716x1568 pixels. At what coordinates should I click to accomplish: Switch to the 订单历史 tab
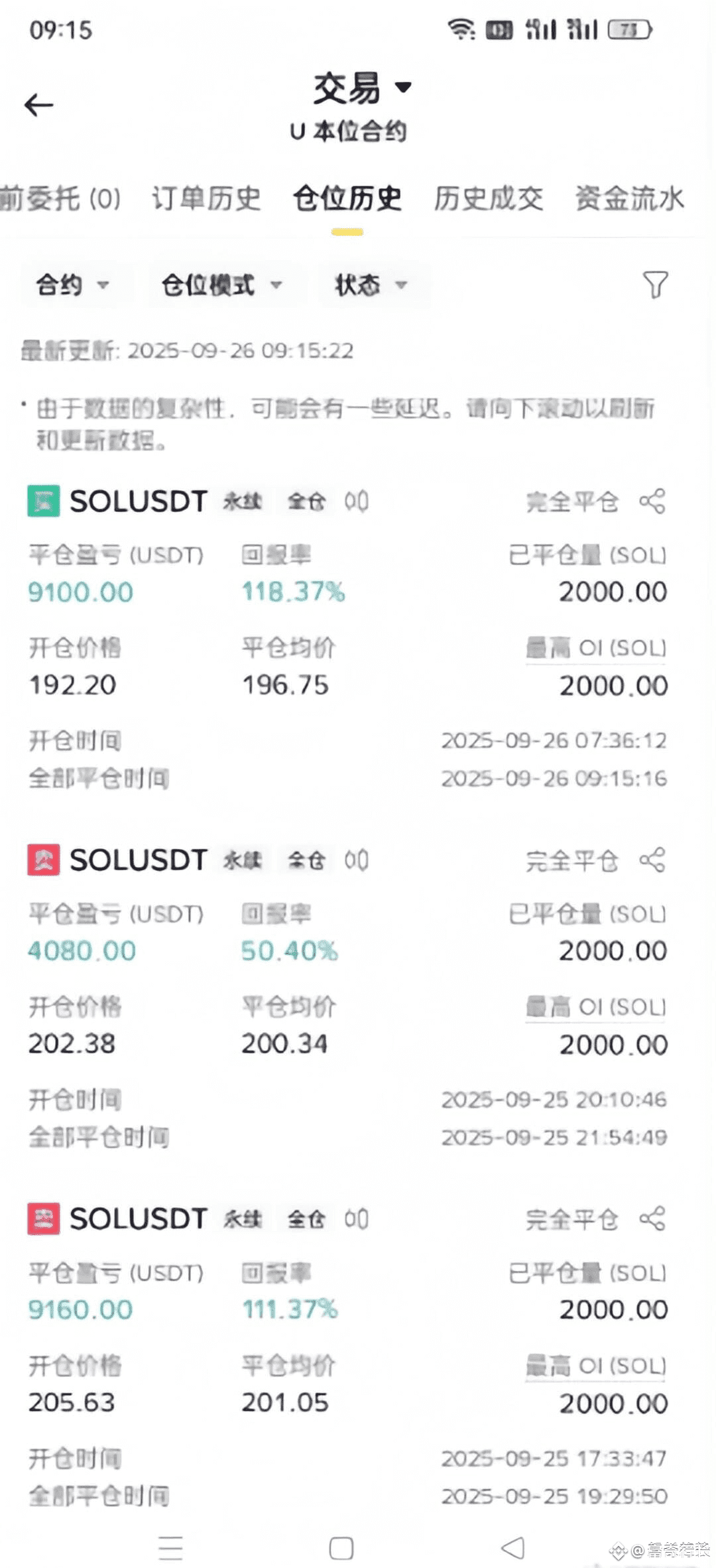tap(206, 198)
